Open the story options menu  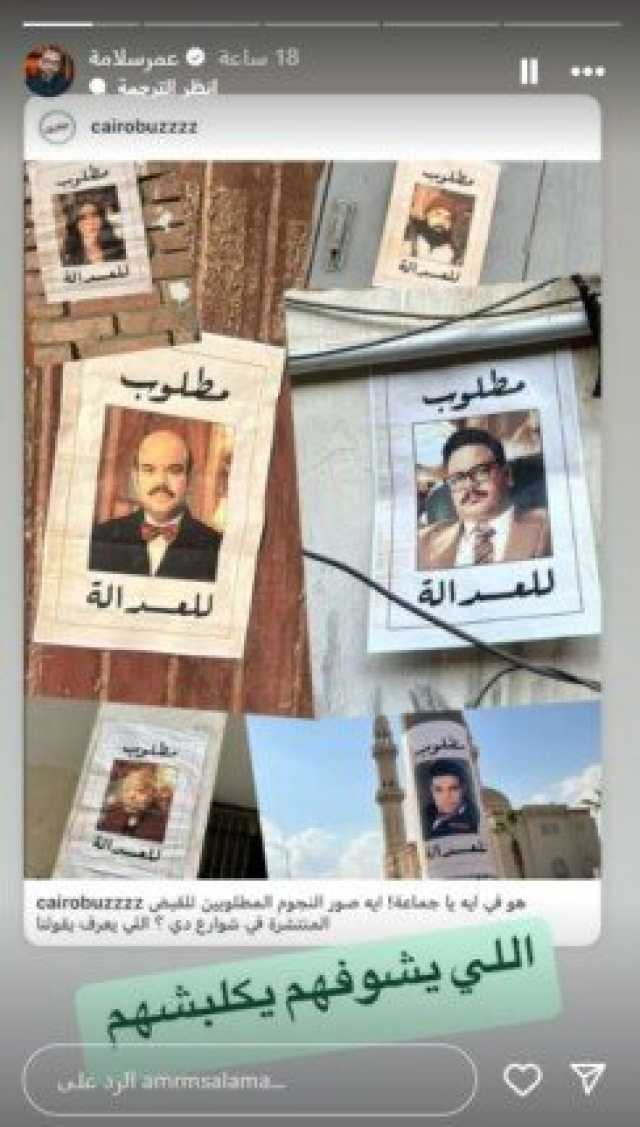point(587,71)
